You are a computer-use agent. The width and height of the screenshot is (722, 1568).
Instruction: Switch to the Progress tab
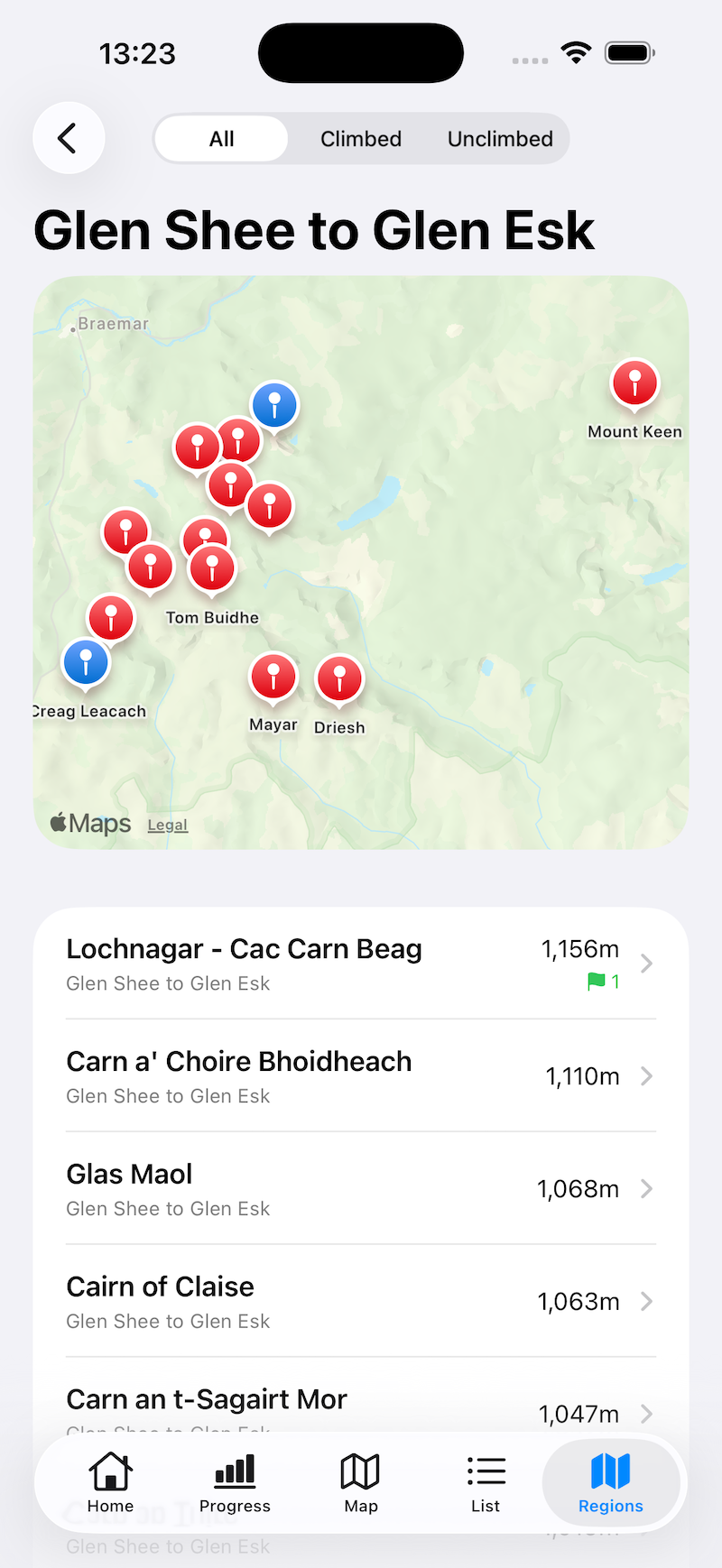pos(235,1483)
